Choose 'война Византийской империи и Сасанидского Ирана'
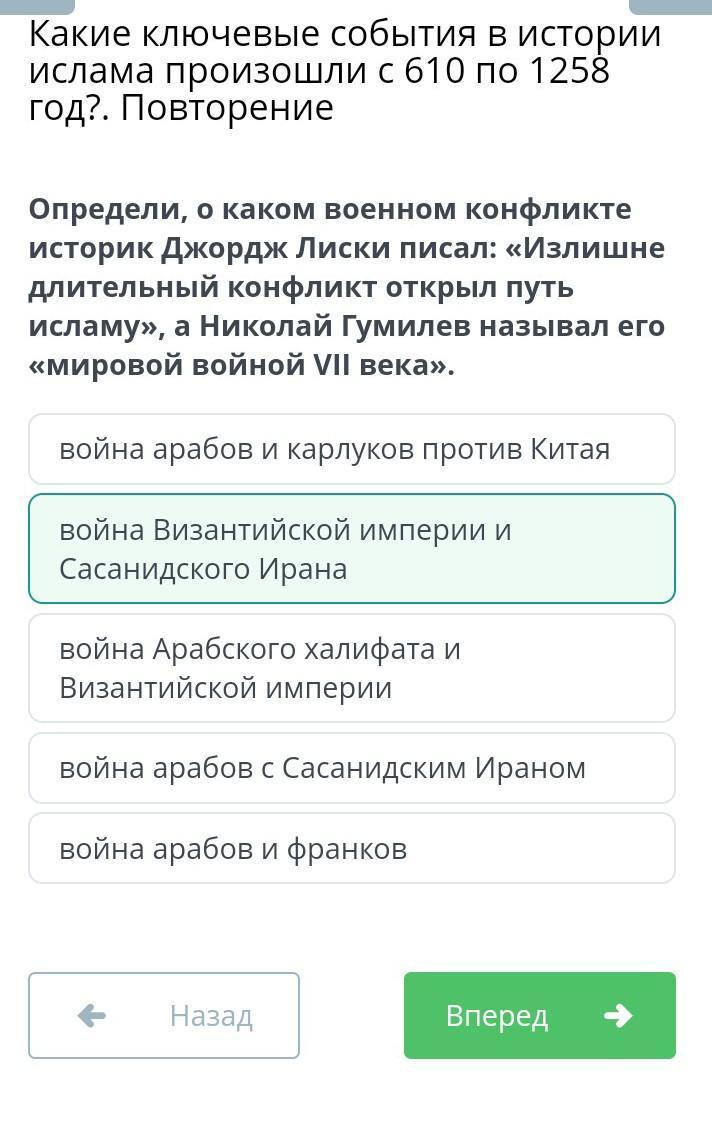This screenshot has width=712, height=1140. [351, 548]
